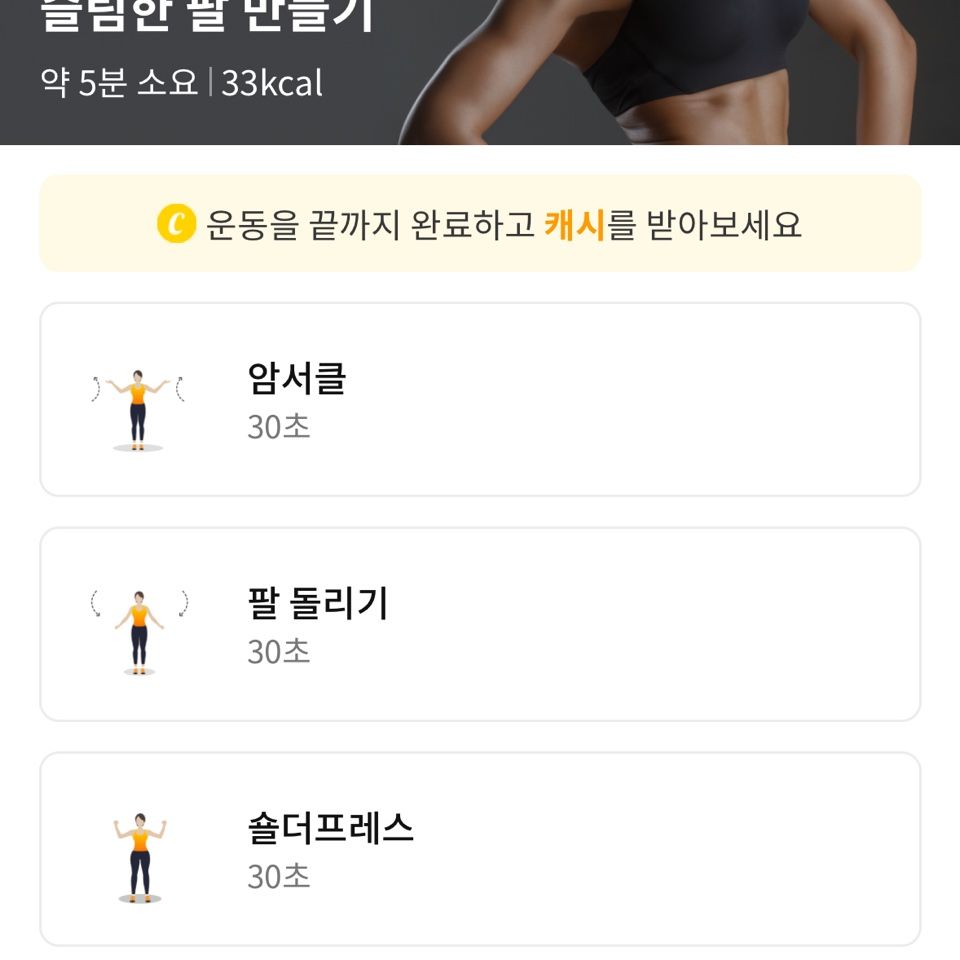
Task: Select the 팔 돌리기 exercise card
Action: 480,624
